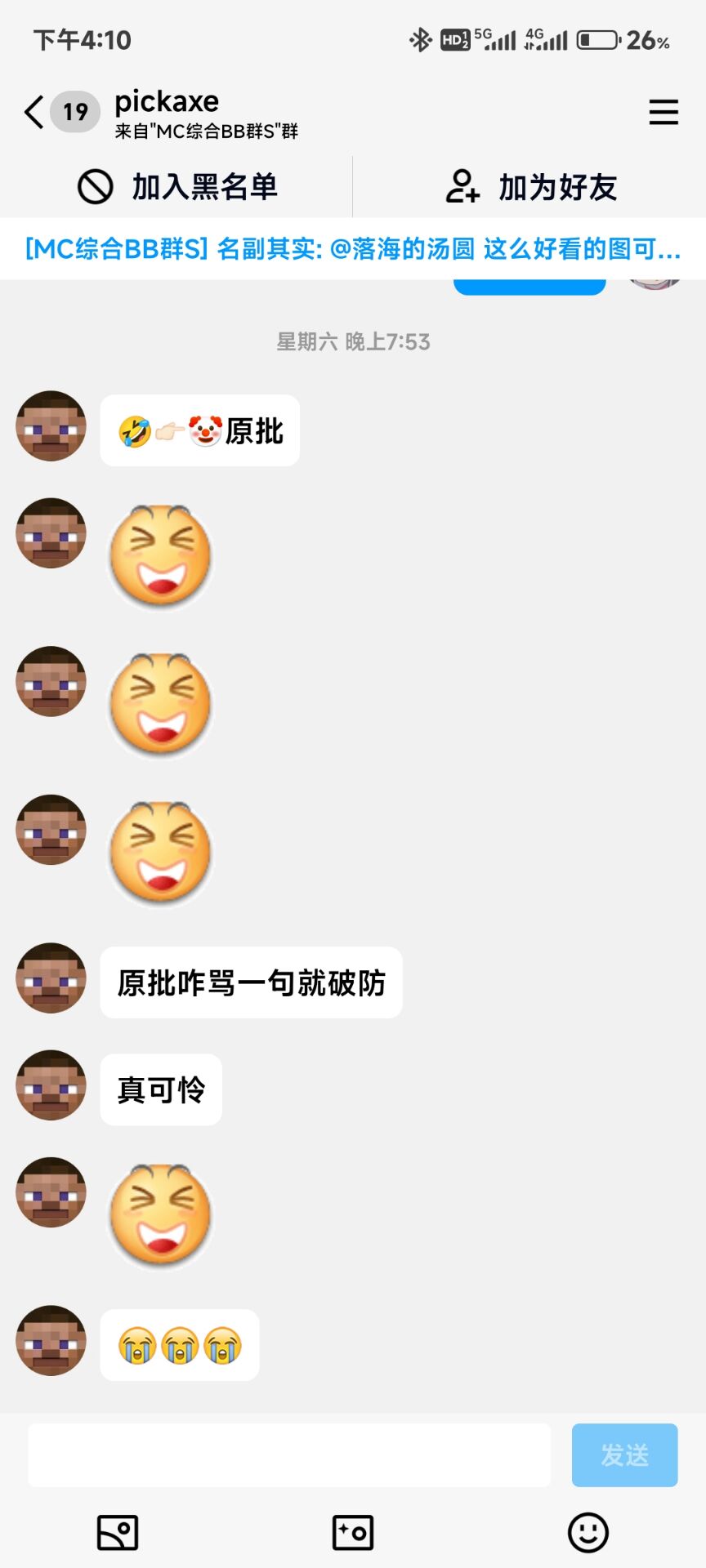Open the three-line chat menu
Image resolution: width=706 pixels, height=1568 pixels.
(x=663, y=112)
